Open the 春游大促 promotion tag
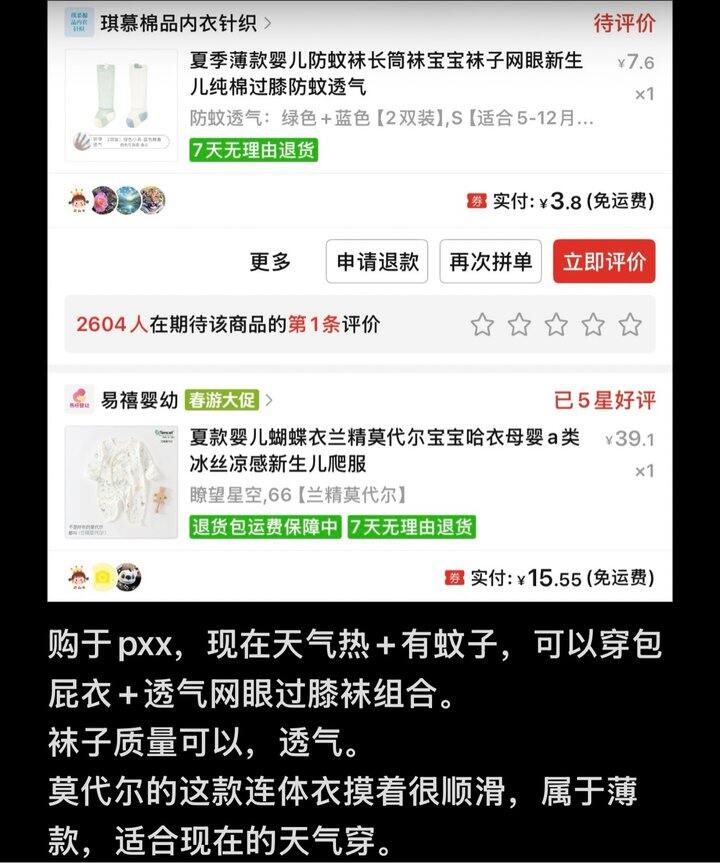Image resolution: width=720 pixels, height=863 pixels. coord(220,395)
